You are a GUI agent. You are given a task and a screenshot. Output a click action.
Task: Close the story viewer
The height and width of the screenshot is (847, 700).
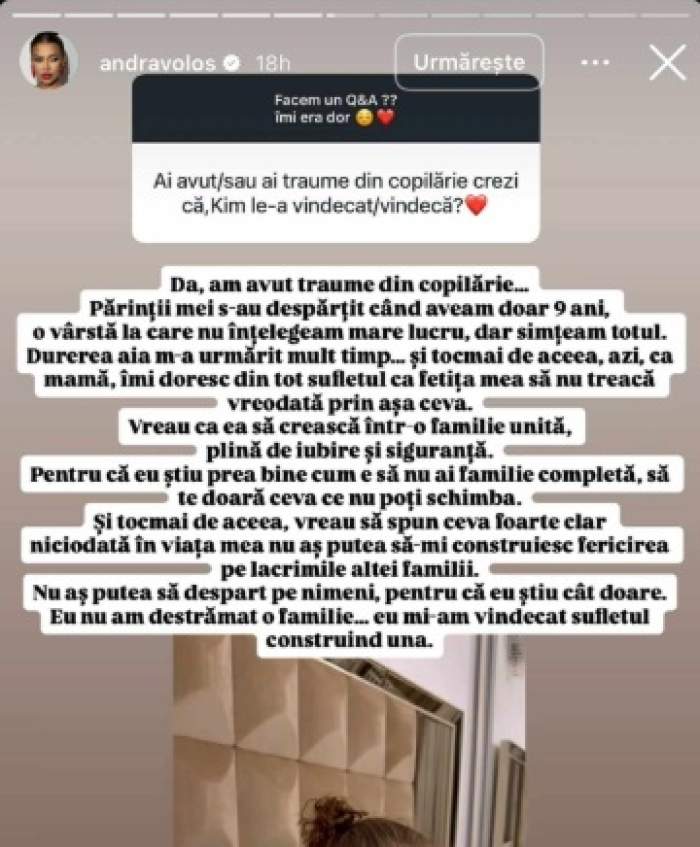(667, 62)
